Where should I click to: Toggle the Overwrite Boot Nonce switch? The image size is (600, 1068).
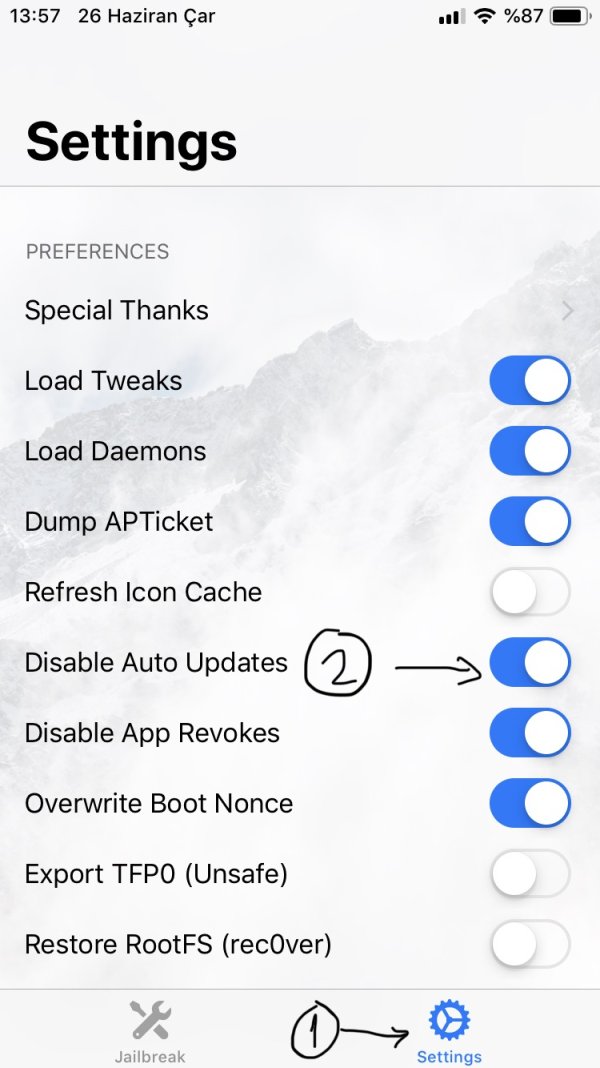[x=530, y=803]
